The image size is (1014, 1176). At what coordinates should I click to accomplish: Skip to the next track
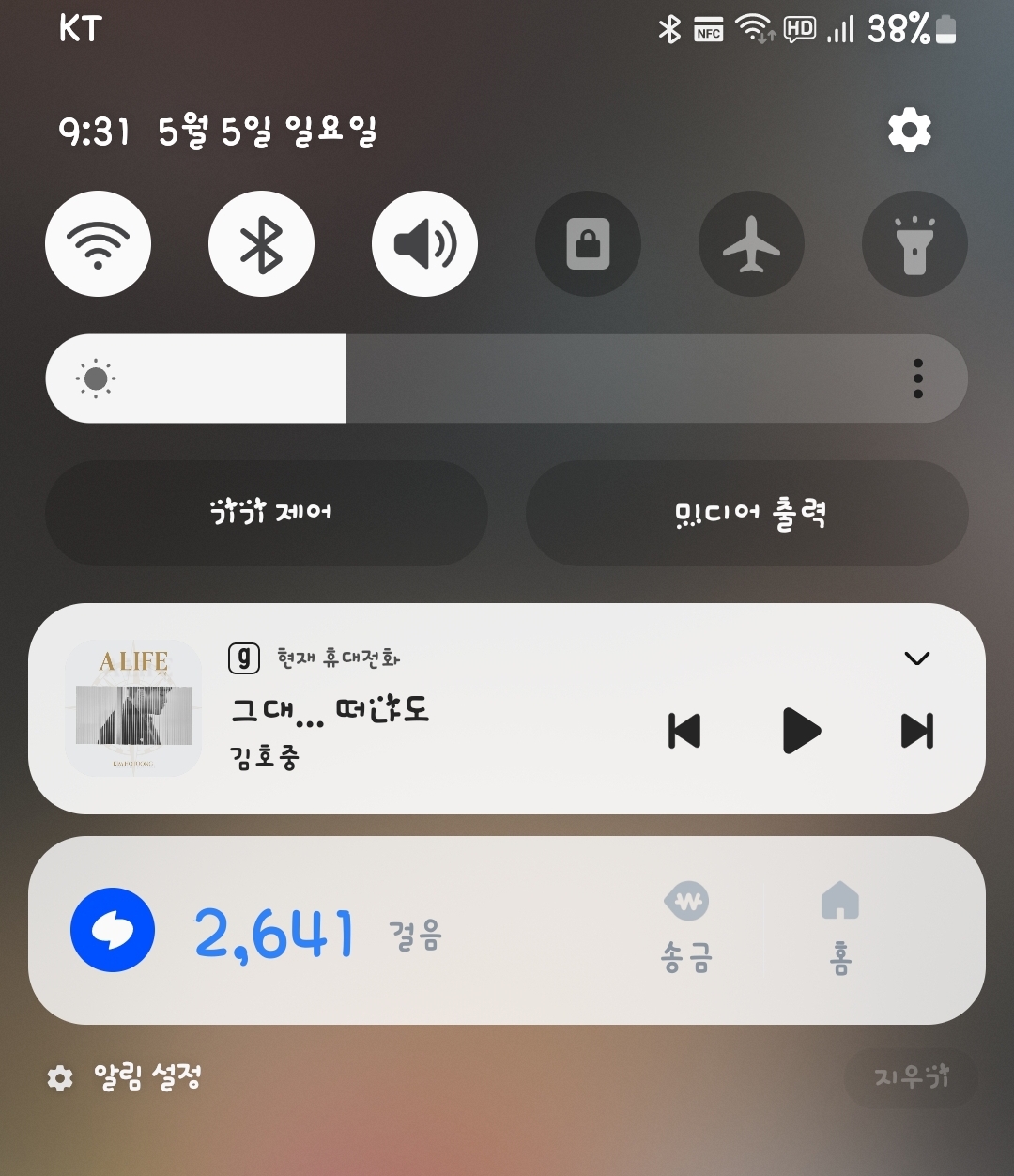click(916, 731)
